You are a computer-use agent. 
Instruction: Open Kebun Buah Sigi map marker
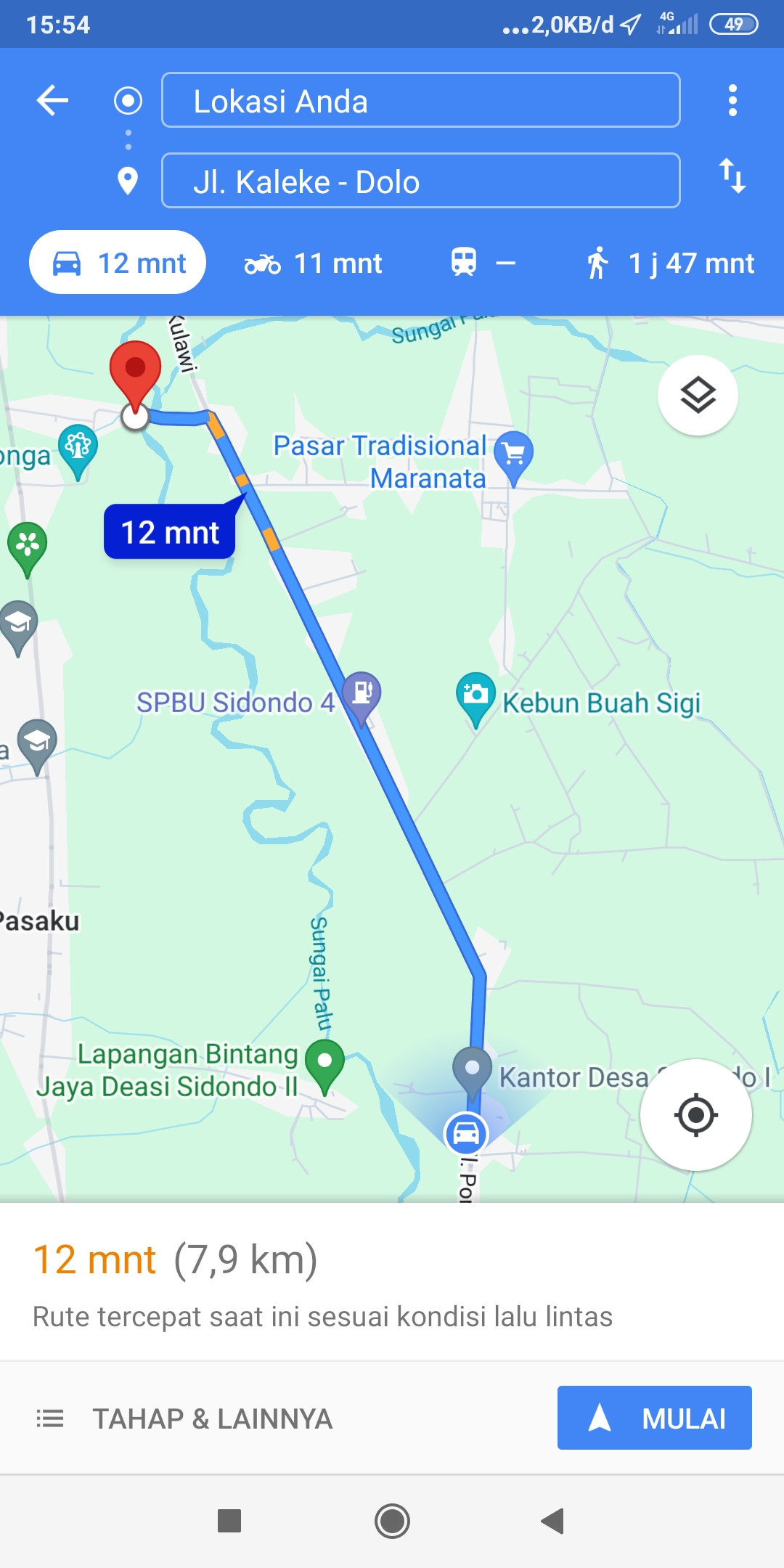[475, 698]
